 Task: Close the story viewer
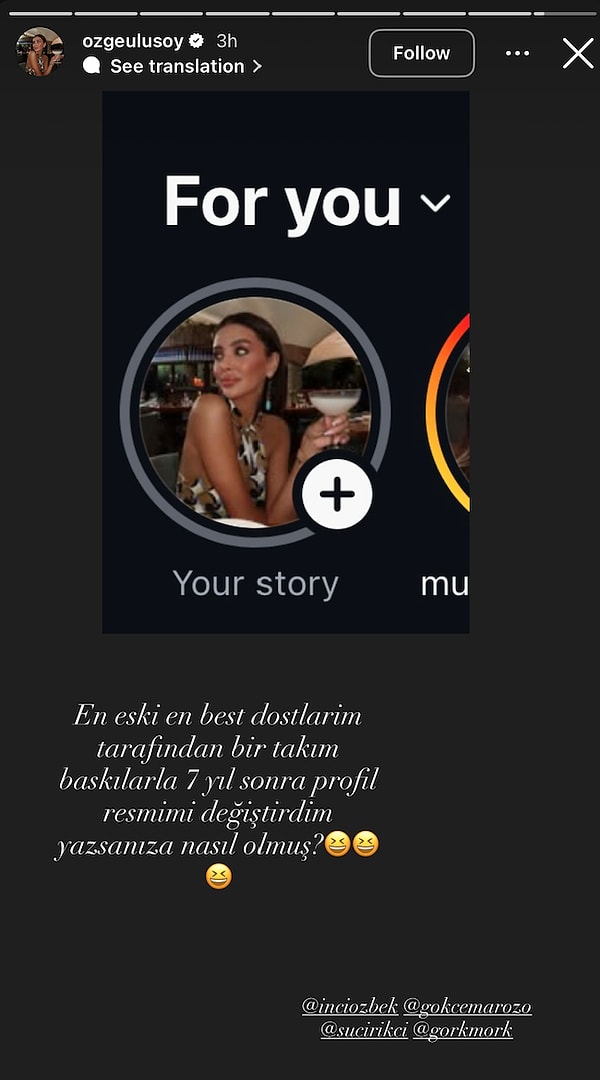pos(578,53)
